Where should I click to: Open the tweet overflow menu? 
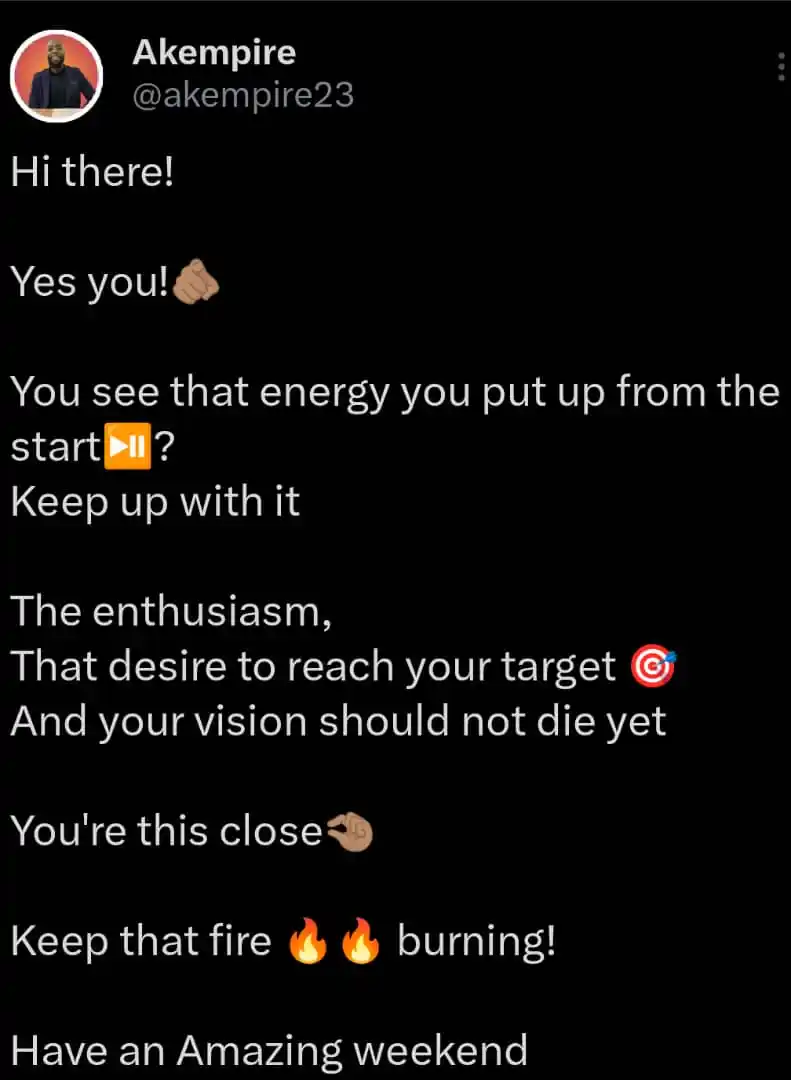(x=781, y=66)
